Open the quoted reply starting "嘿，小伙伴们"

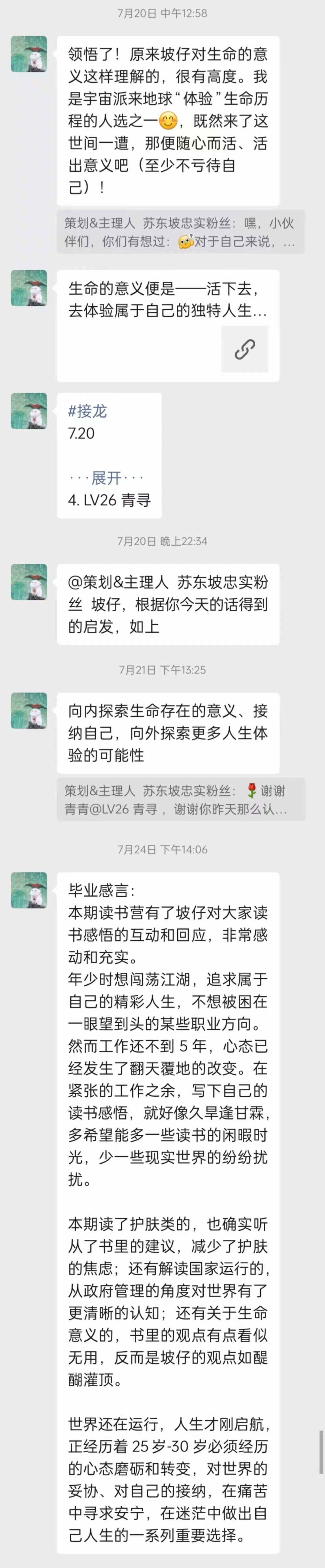[181, 232]
